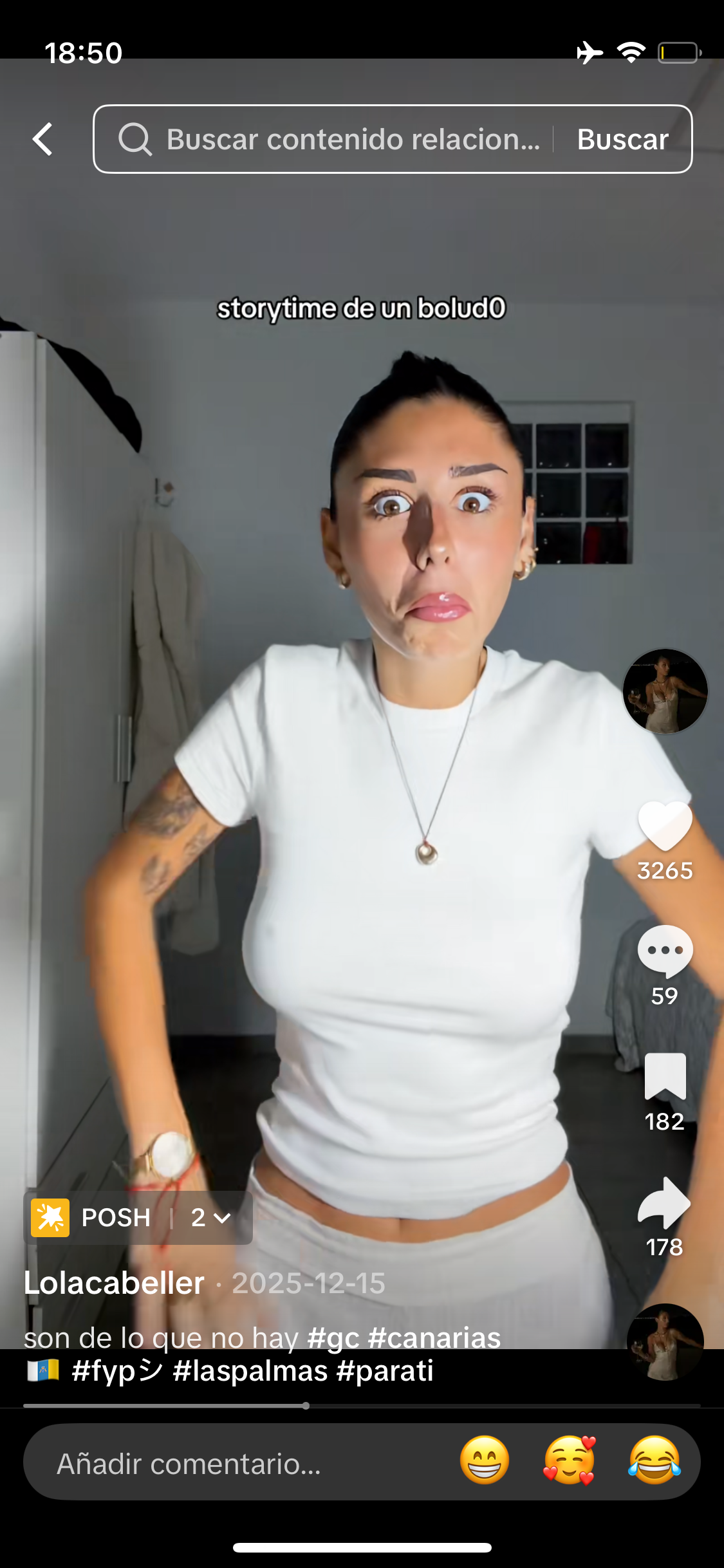Open the #gc hashtag
The image size is (724, 1568).
[x=333, y=1338]
